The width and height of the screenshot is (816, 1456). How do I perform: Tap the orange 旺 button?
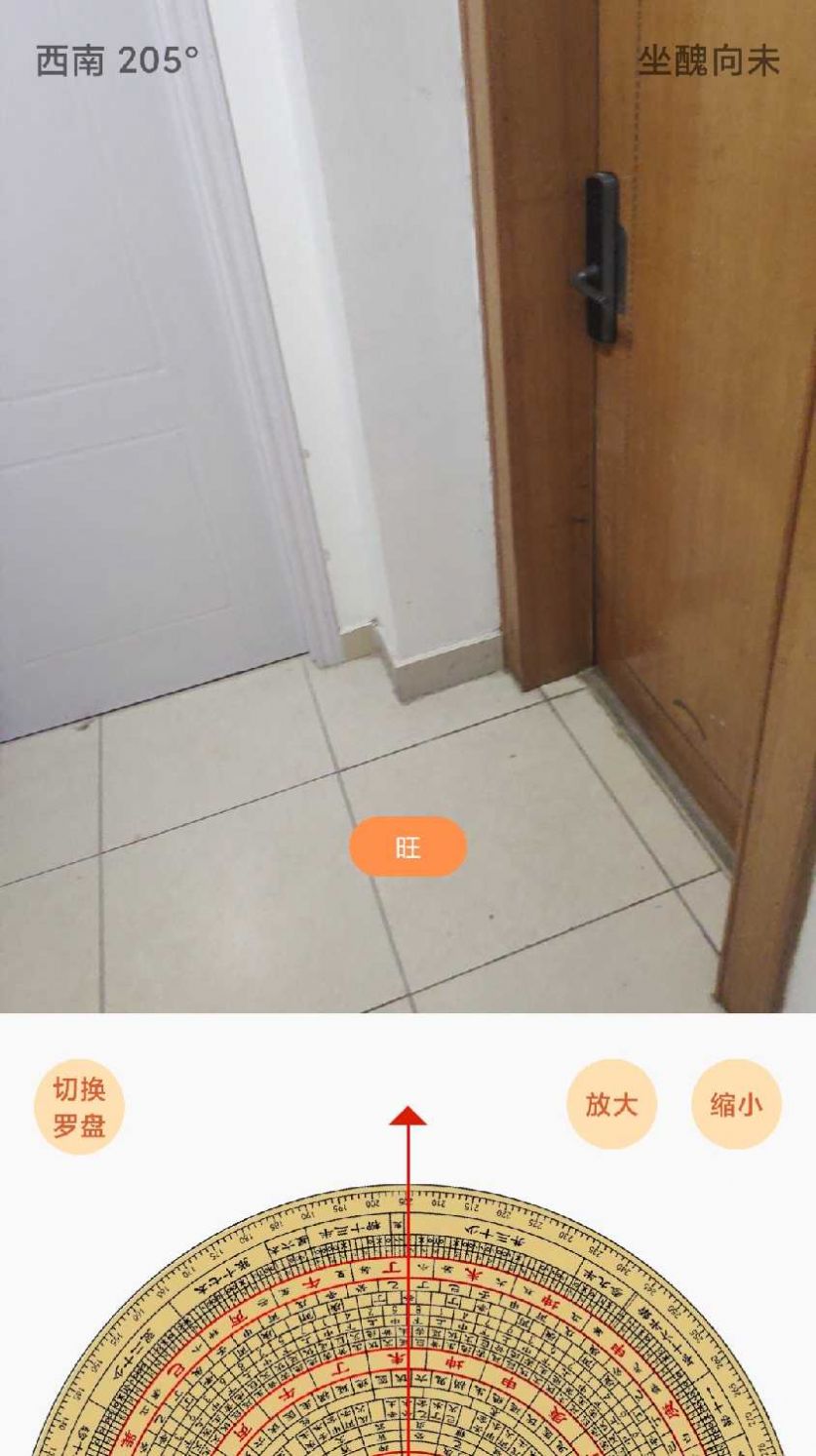(x=408, y=846)
